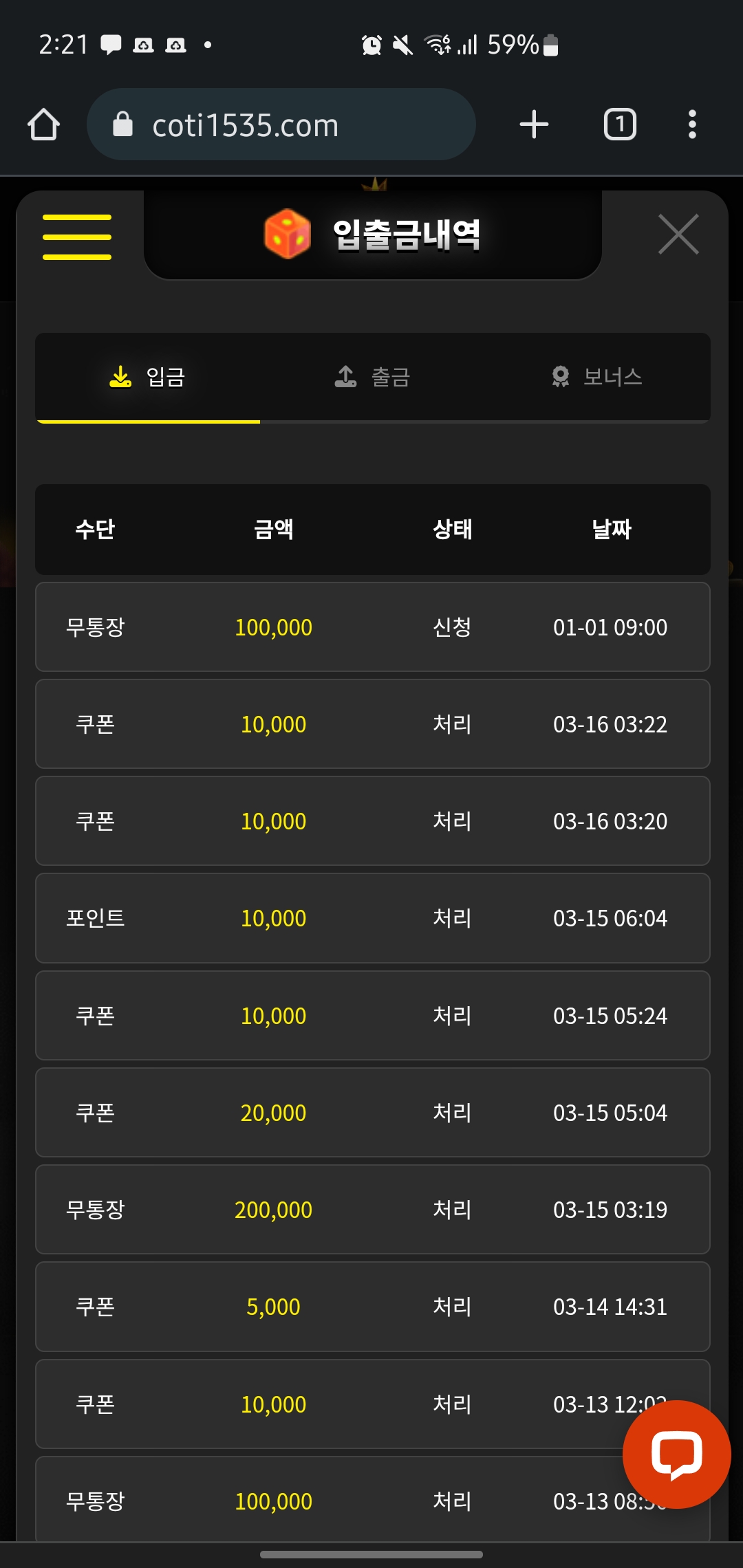Switch to the 출금 tab

pyautogui.click(x=373, y=377)
